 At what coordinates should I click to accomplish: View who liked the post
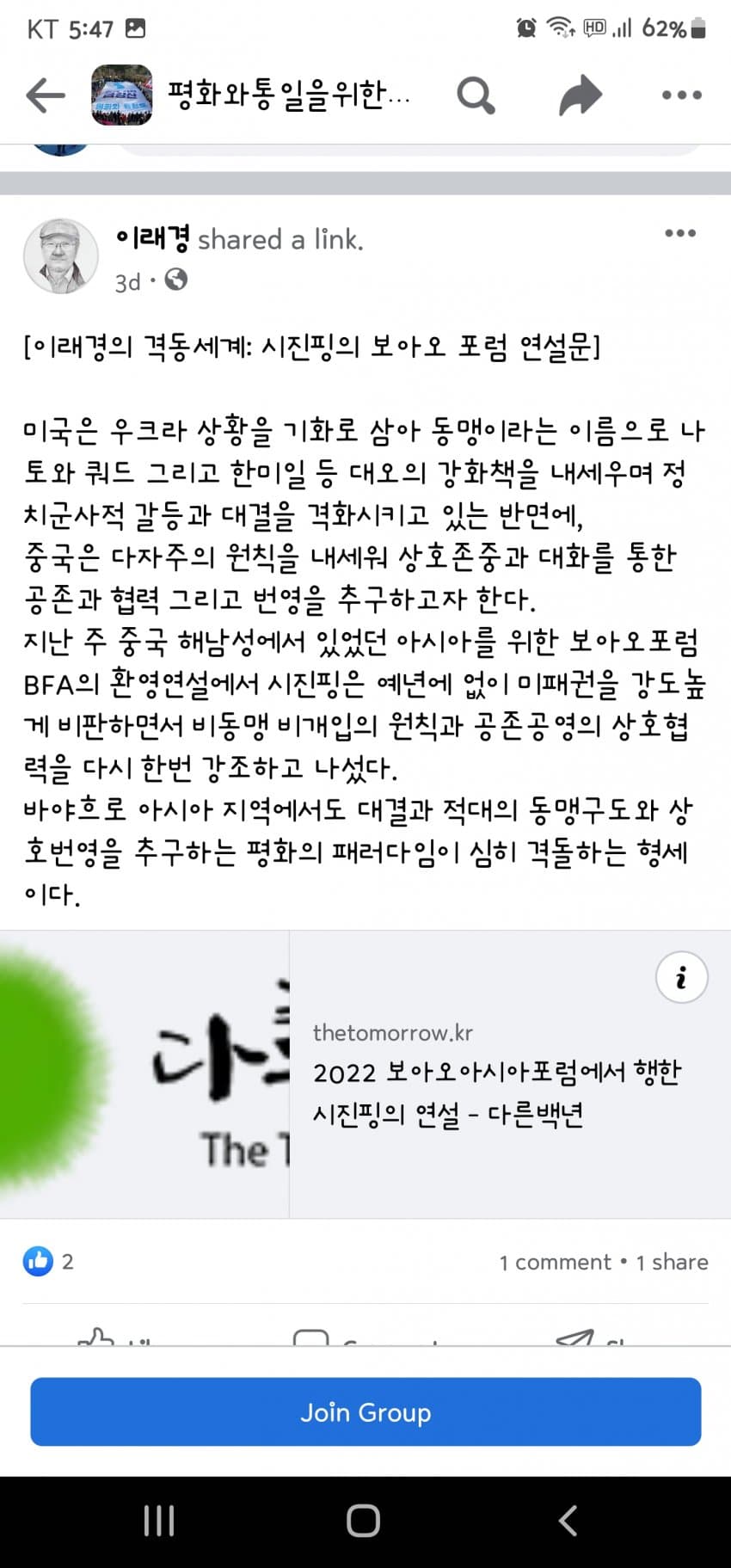[48, 1262]
